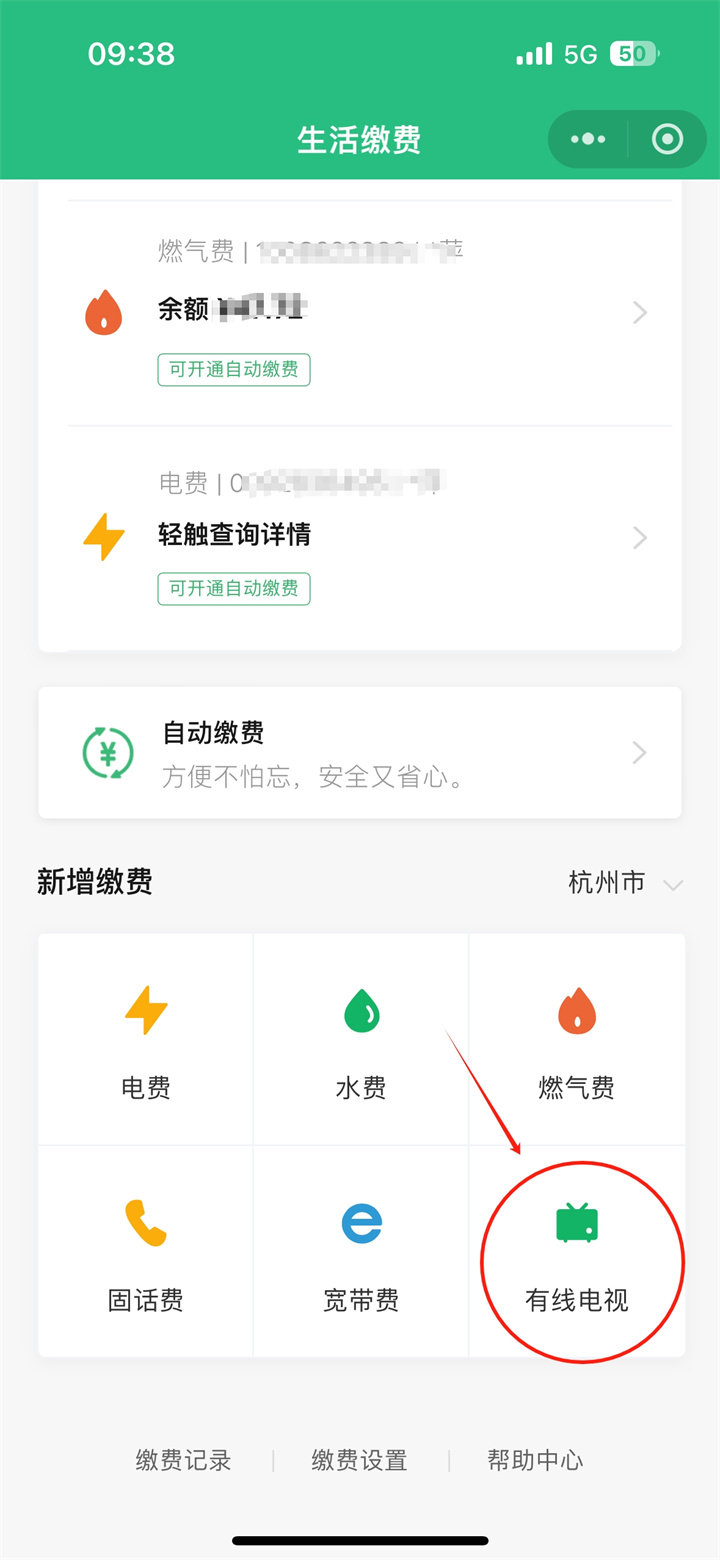The height and width of the screenshot is (1560, 720).
Task: Select the 水费 water drop icon
Action: point(360,1010)
